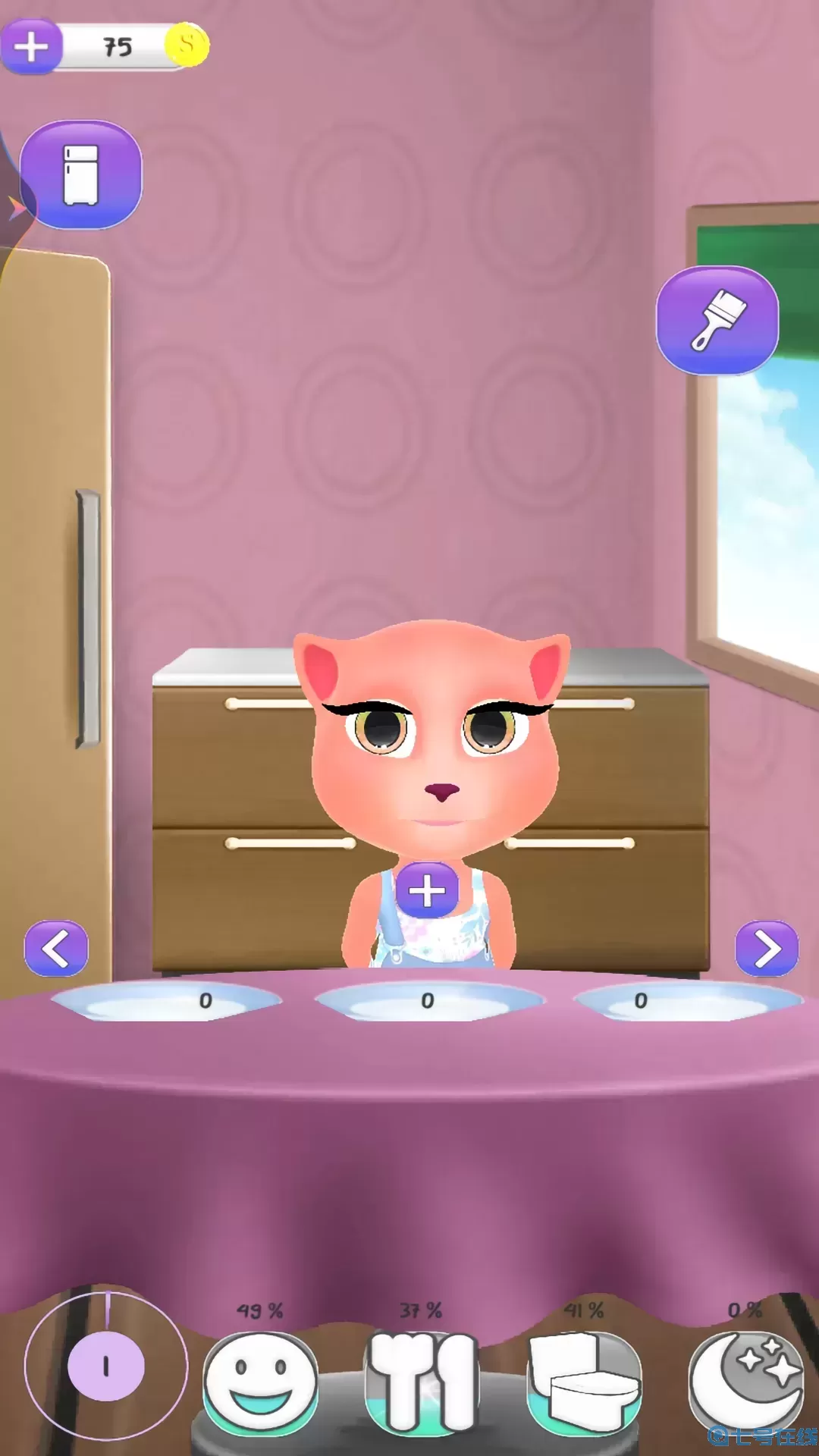819x1456 pixels.
Task: Open the level indicator circle
Action: click(106, 1367)
